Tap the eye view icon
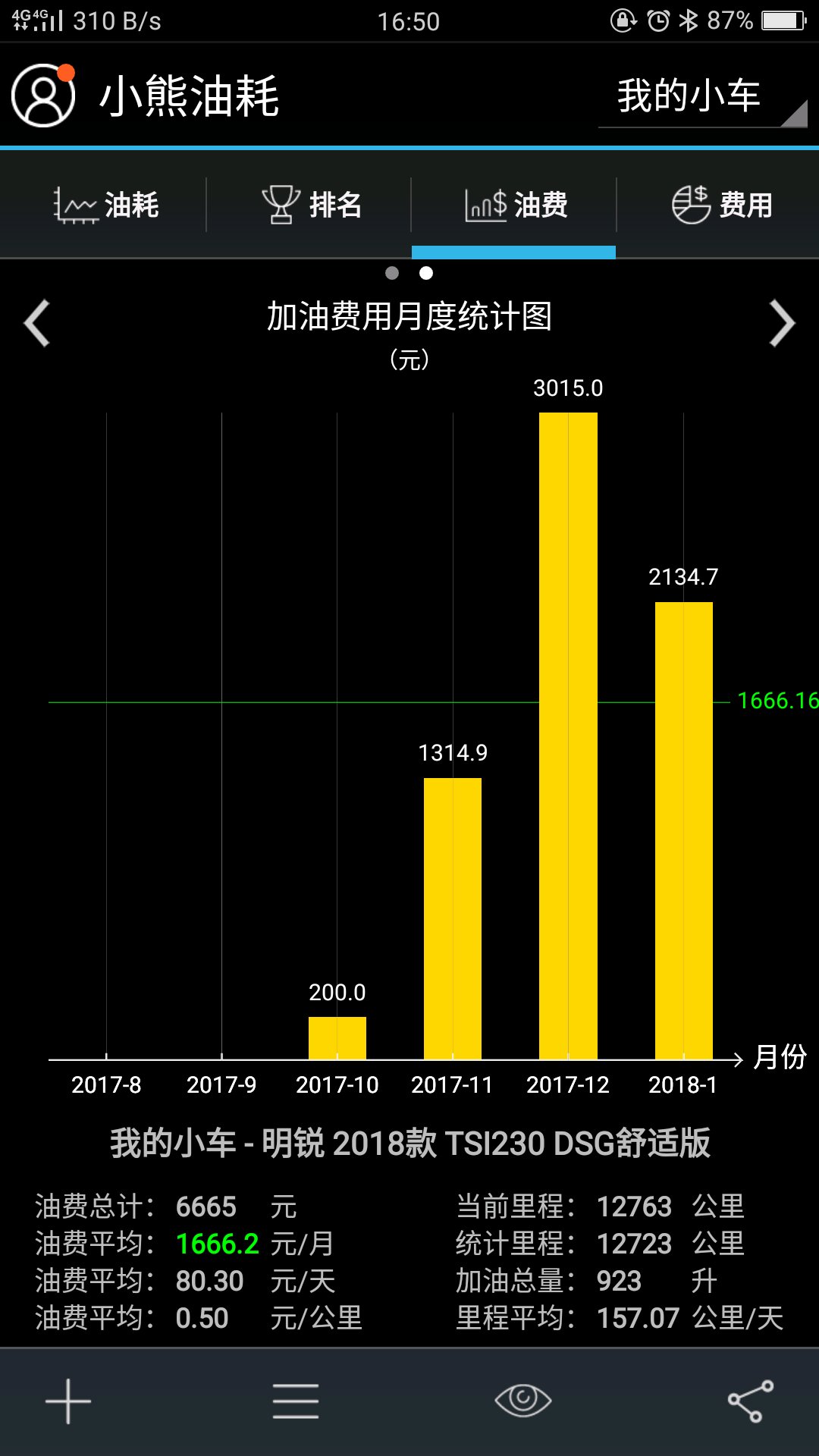This screenshot has width=819, height=1456. [523, 1400]
